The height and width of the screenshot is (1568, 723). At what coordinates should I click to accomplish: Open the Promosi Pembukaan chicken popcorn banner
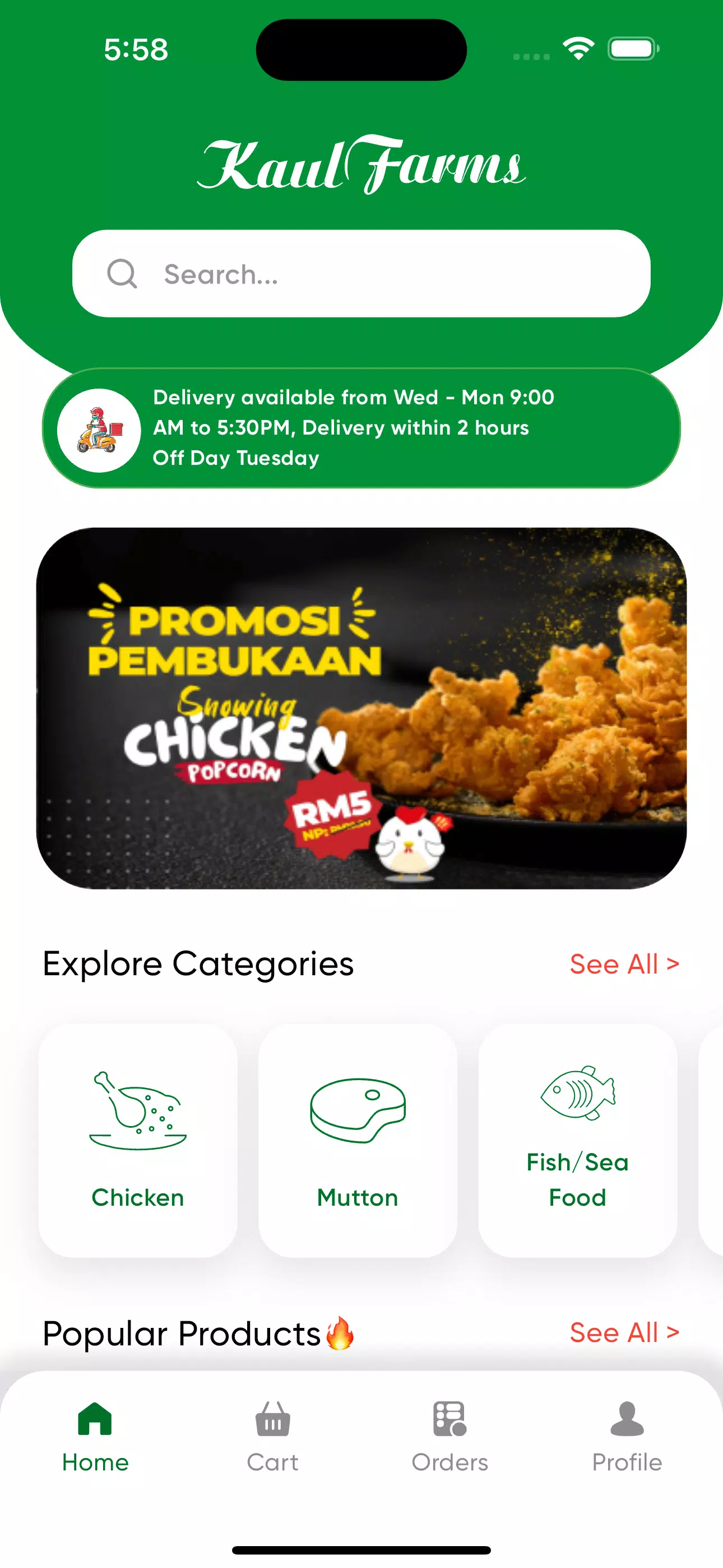click(361, 708)
